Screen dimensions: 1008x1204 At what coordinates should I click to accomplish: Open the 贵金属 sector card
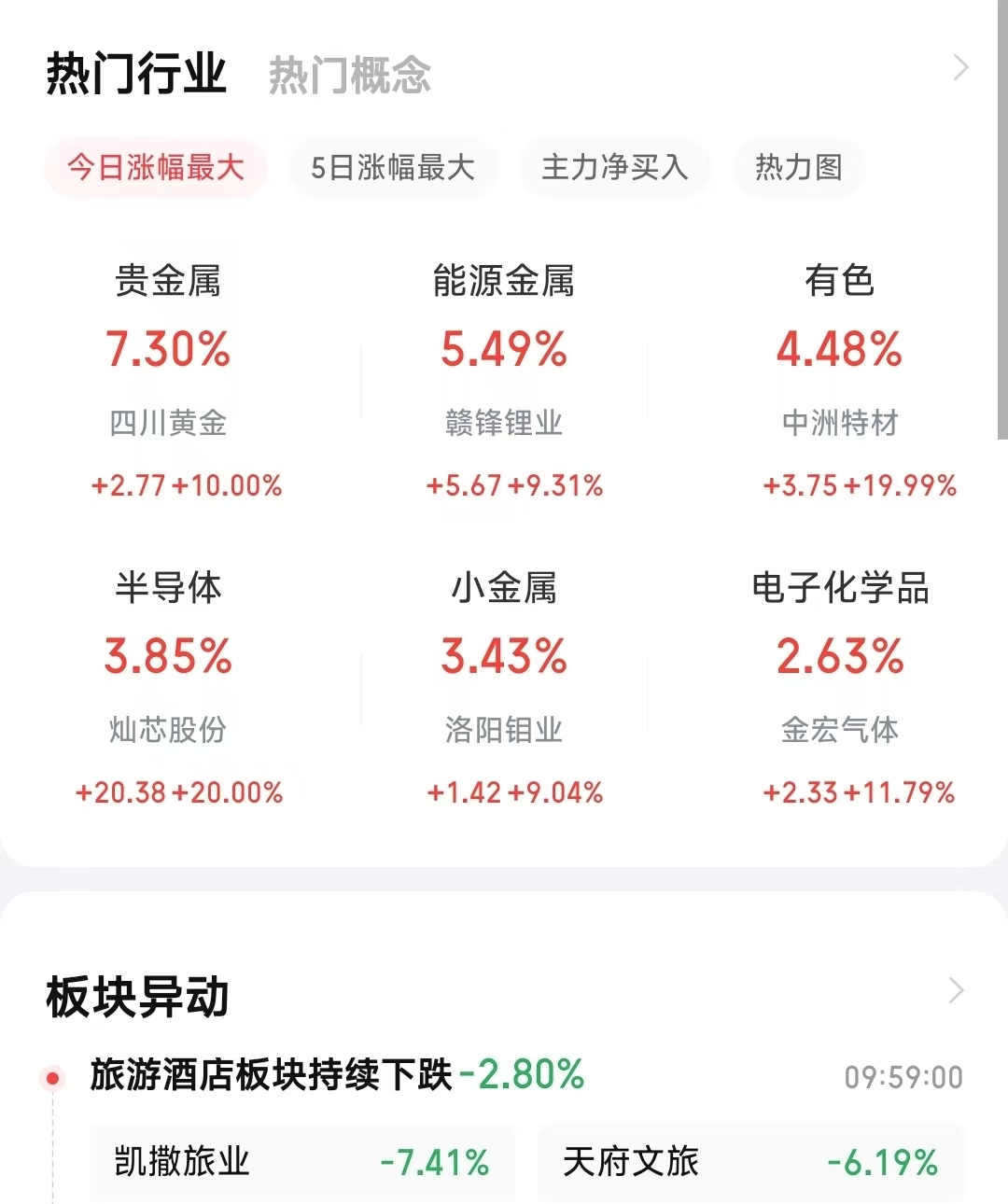168,381
